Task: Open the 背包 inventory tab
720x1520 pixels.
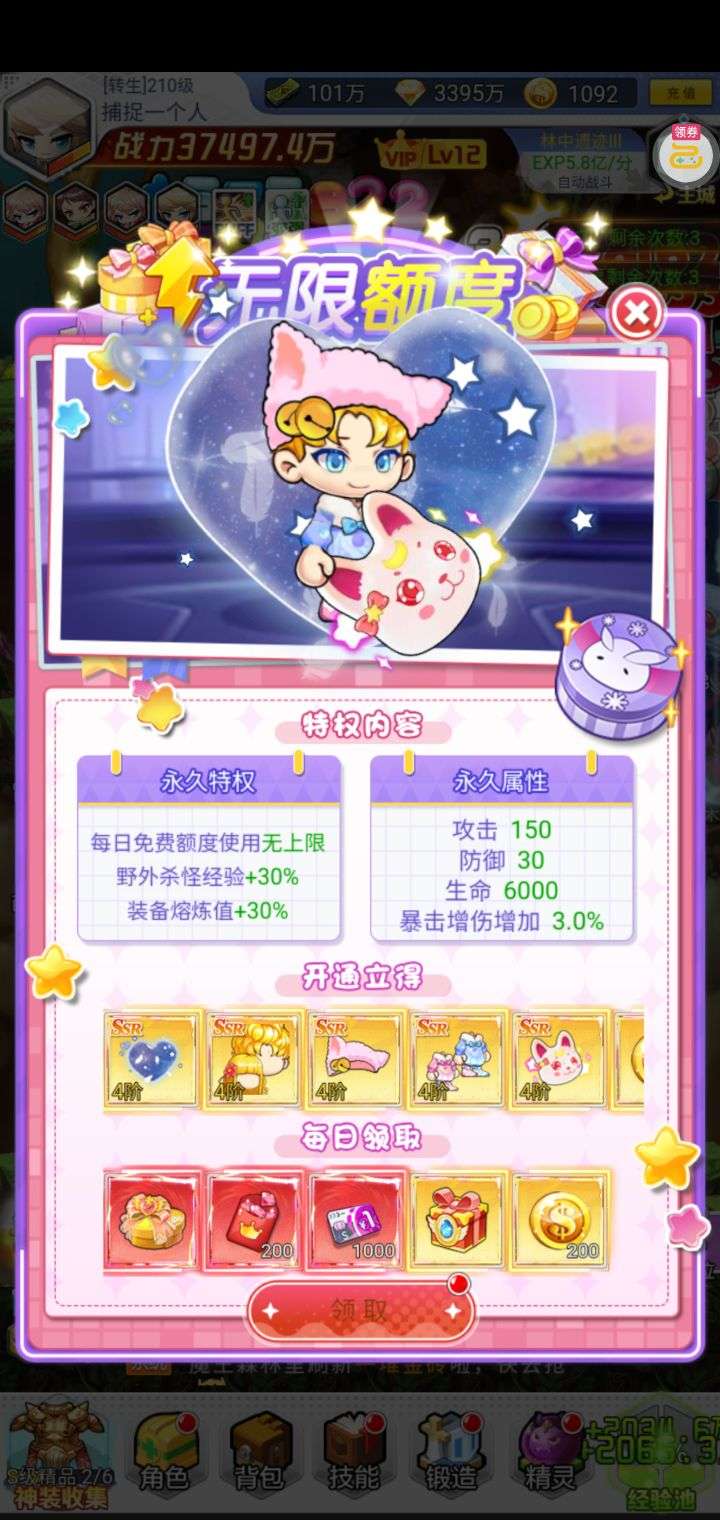Action: click(259, 1452)
